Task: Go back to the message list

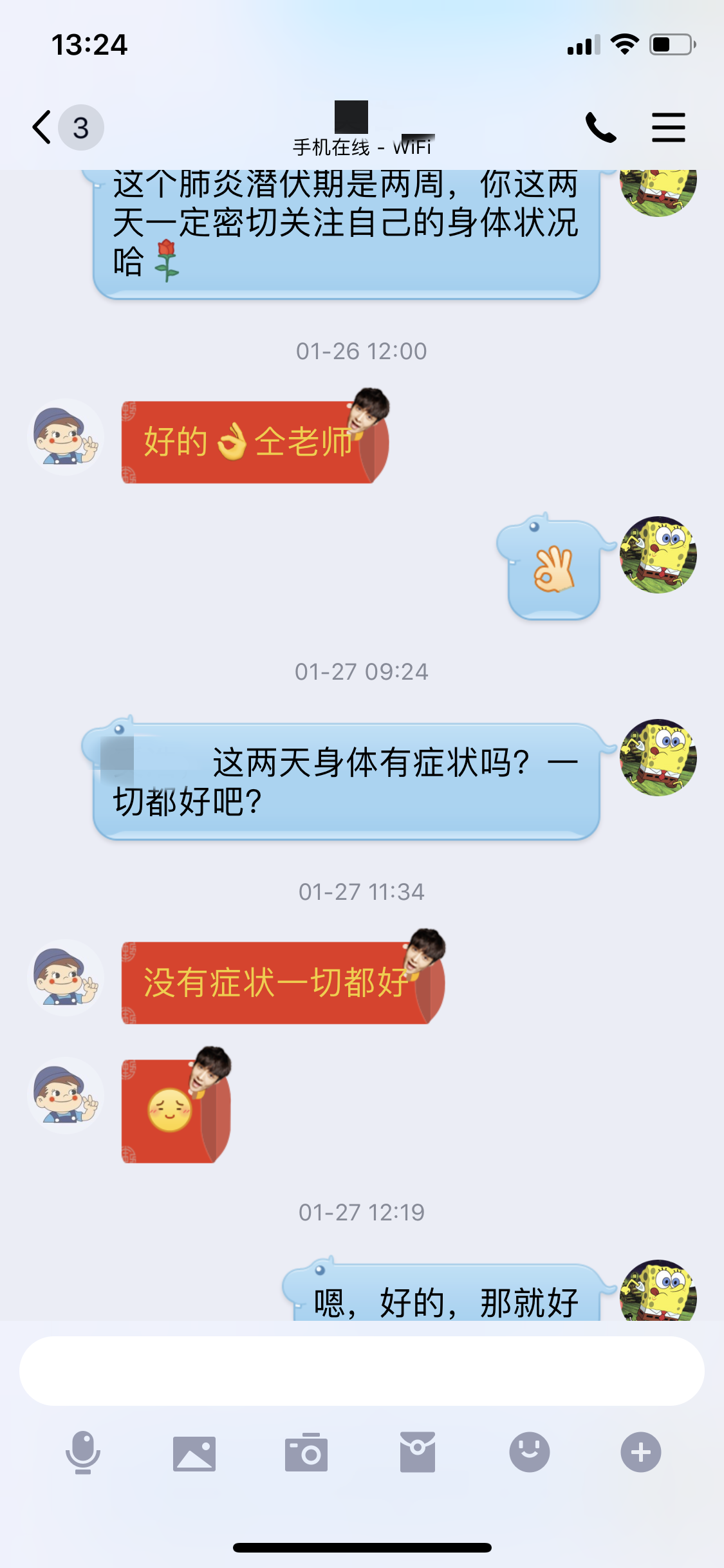Action: pos(42,127)
